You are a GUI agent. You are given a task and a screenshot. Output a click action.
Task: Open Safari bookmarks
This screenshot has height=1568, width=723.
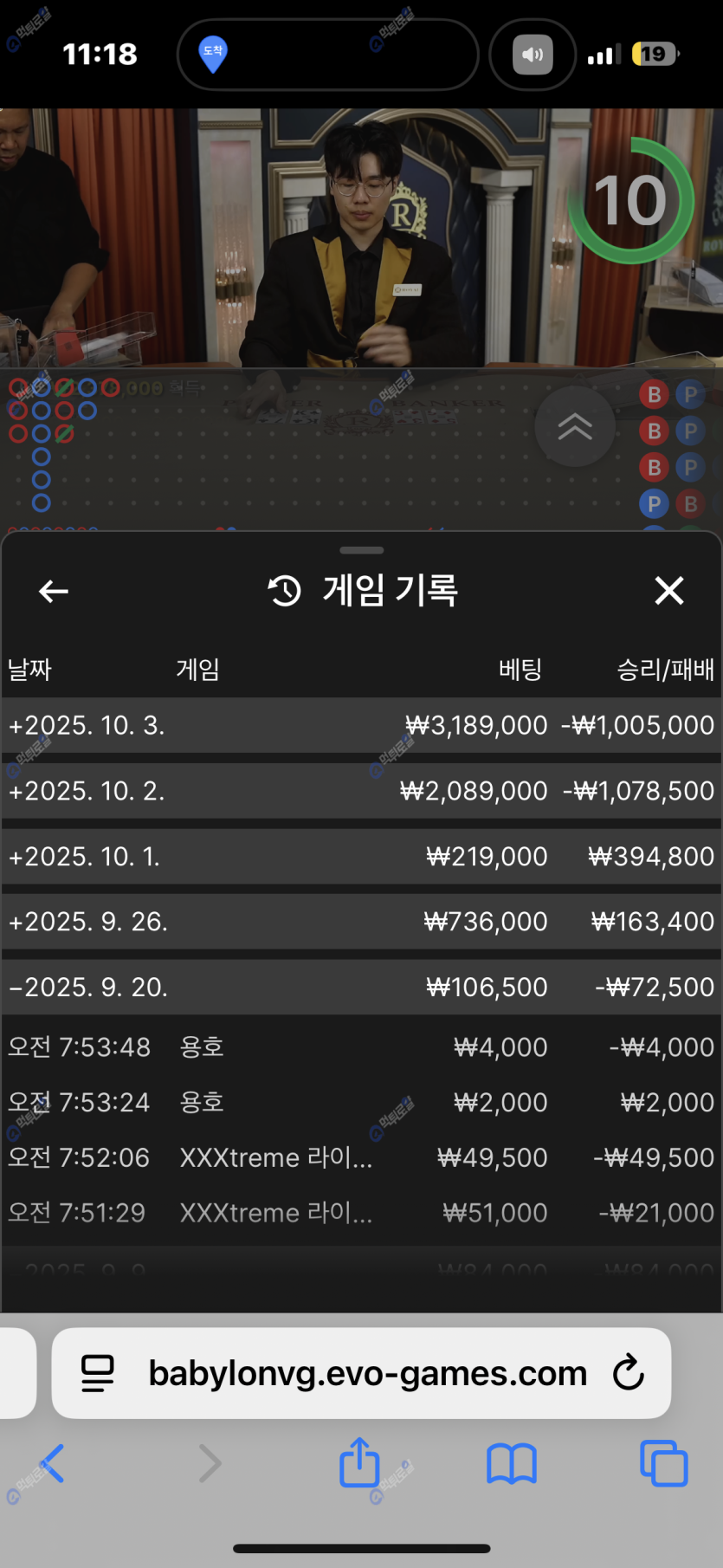[512, 1464]
